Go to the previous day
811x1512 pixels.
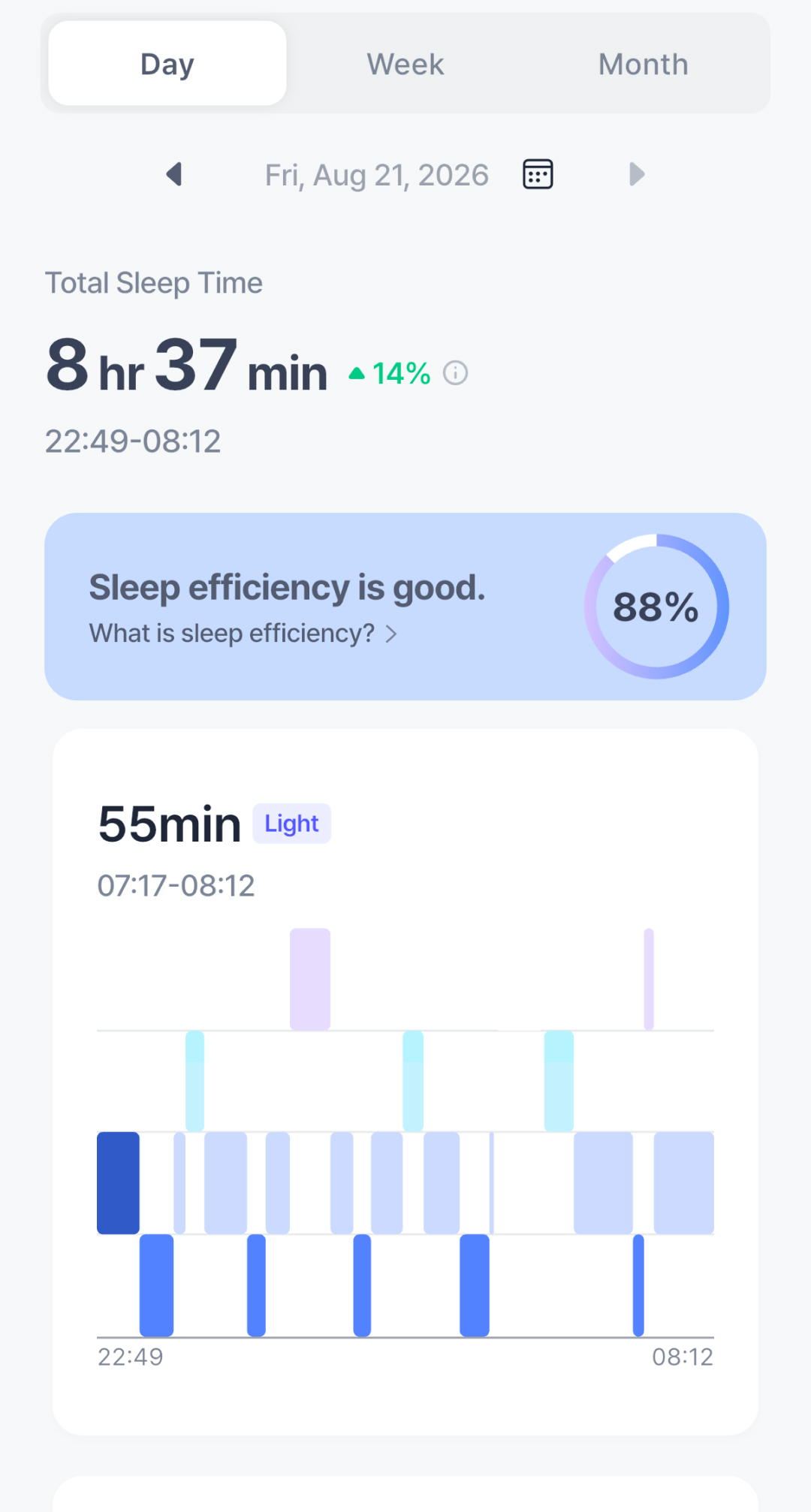(174, 174)
